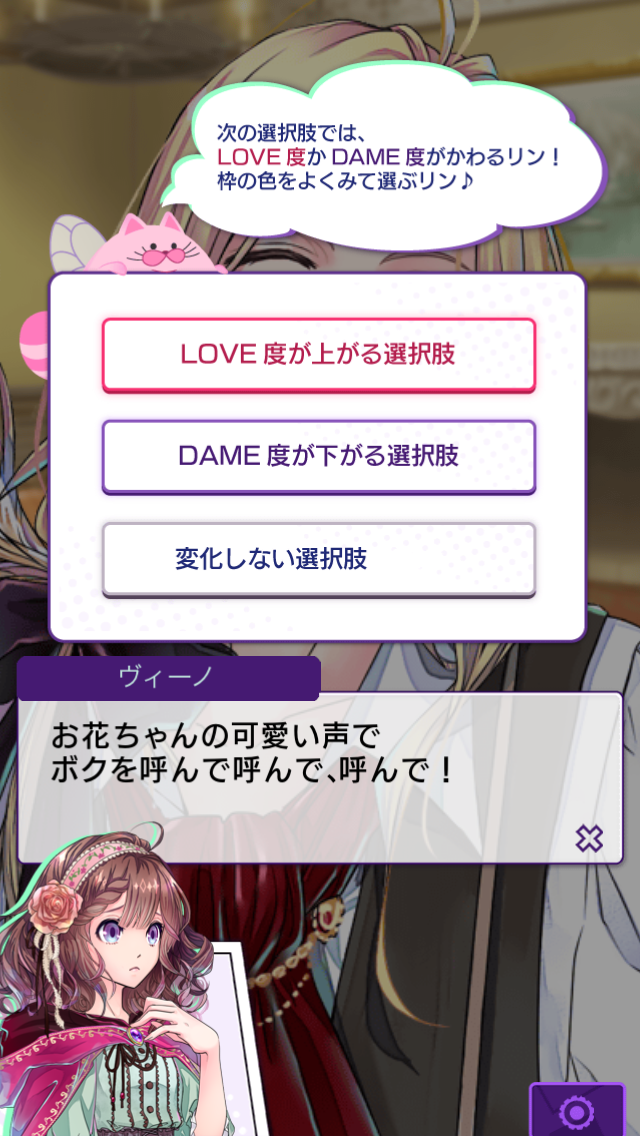The height and width of the screenshot is (1136, 640).
Task: Close the dialogue box with the X icon
Action: [x=590, y=838]
